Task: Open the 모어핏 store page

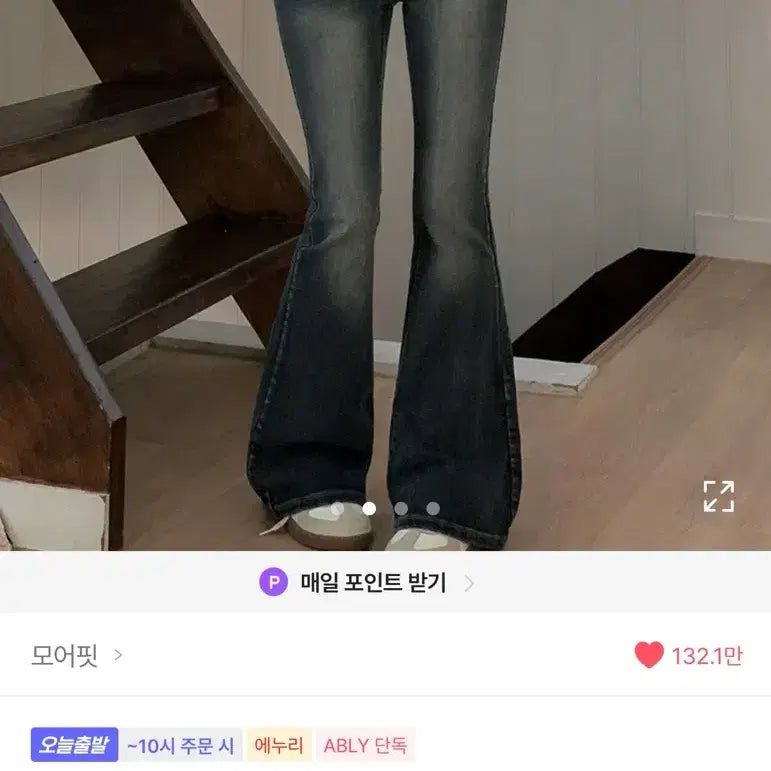Action: coord(77,656)
